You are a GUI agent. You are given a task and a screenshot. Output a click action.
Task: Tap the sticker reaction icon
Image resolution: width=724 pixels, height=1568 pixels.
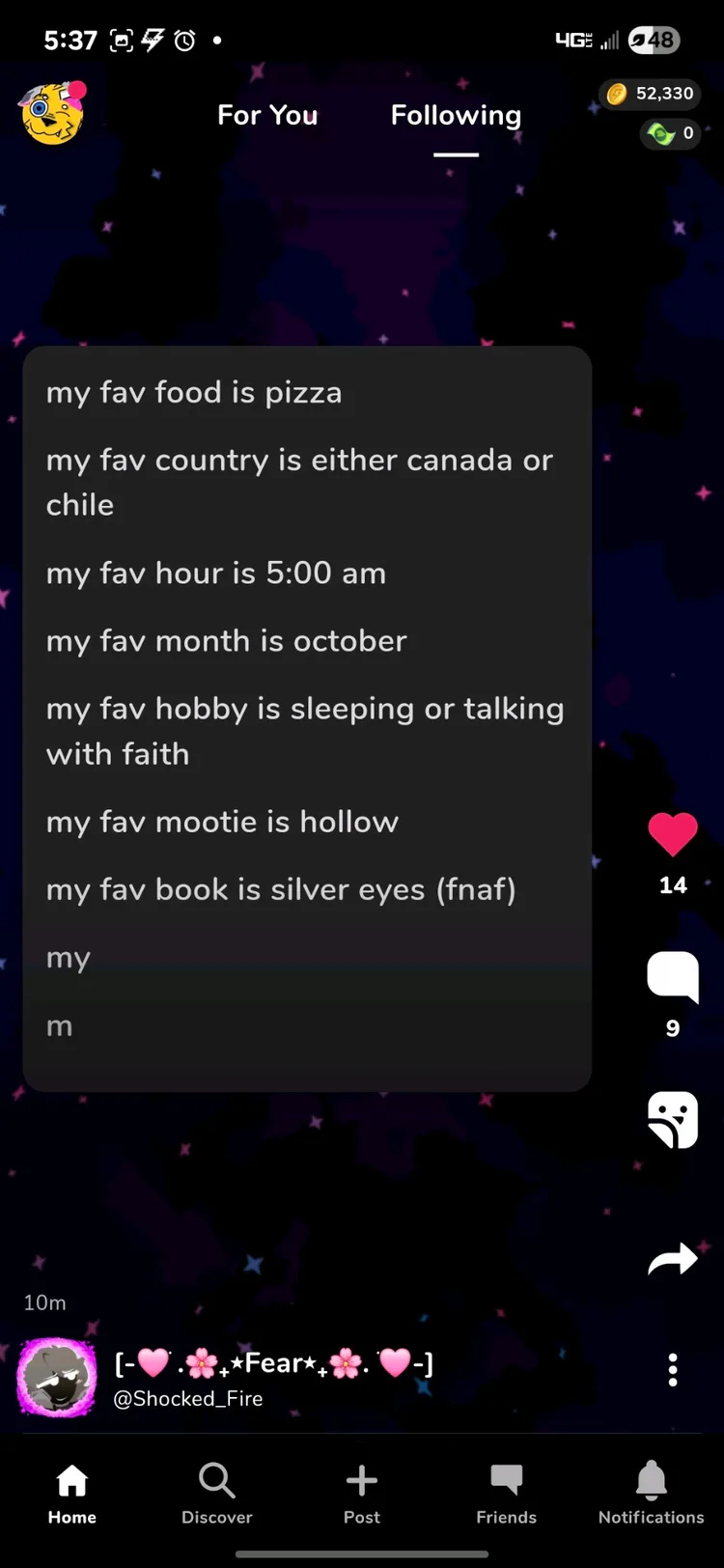click(673, 1119)
